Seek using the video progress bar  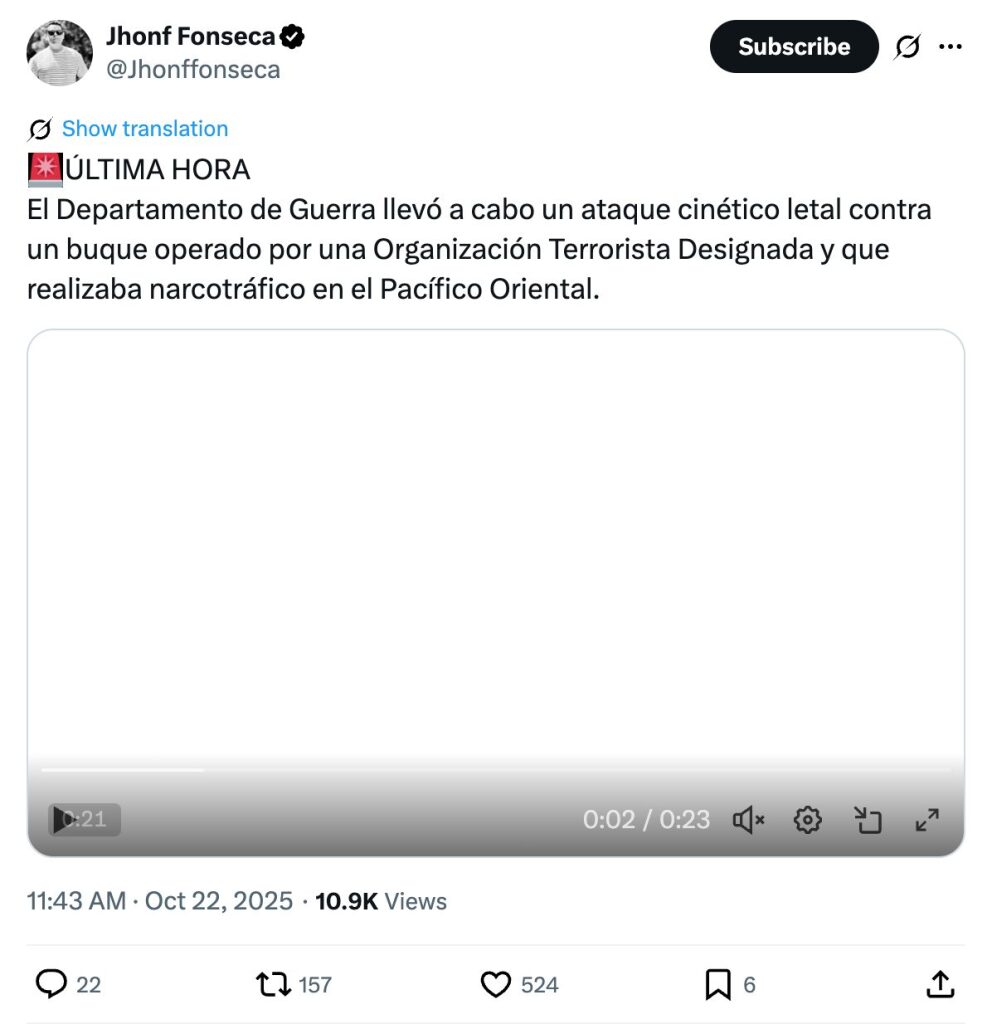pyautogui.click(x=495, y=770)
